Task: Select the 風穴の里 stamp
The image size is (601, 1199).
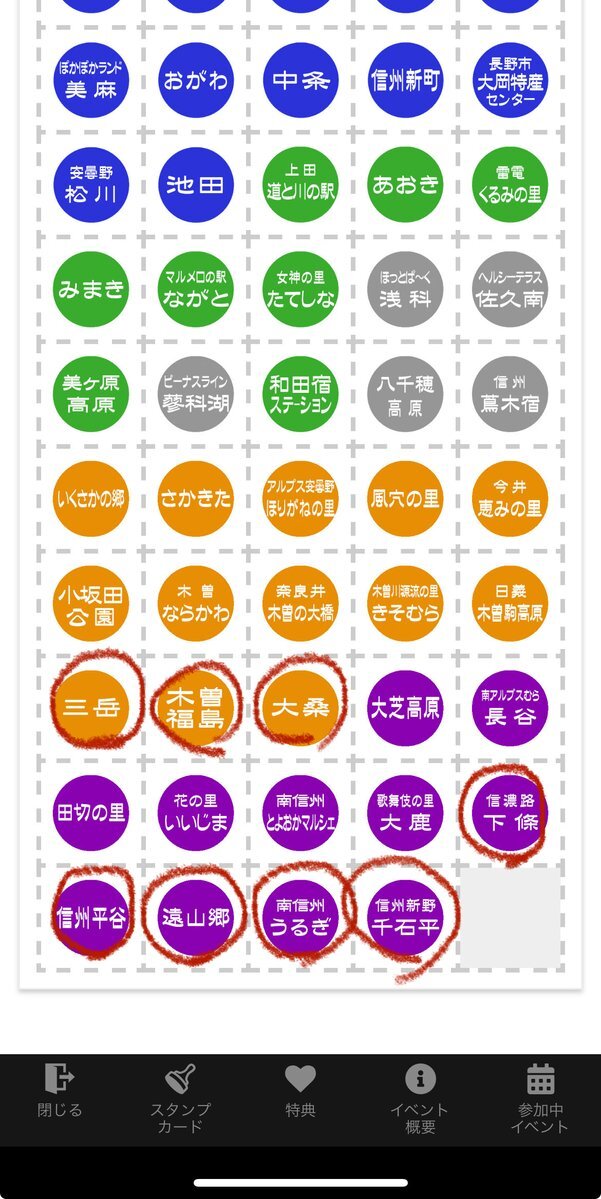Action: [405, 499]
